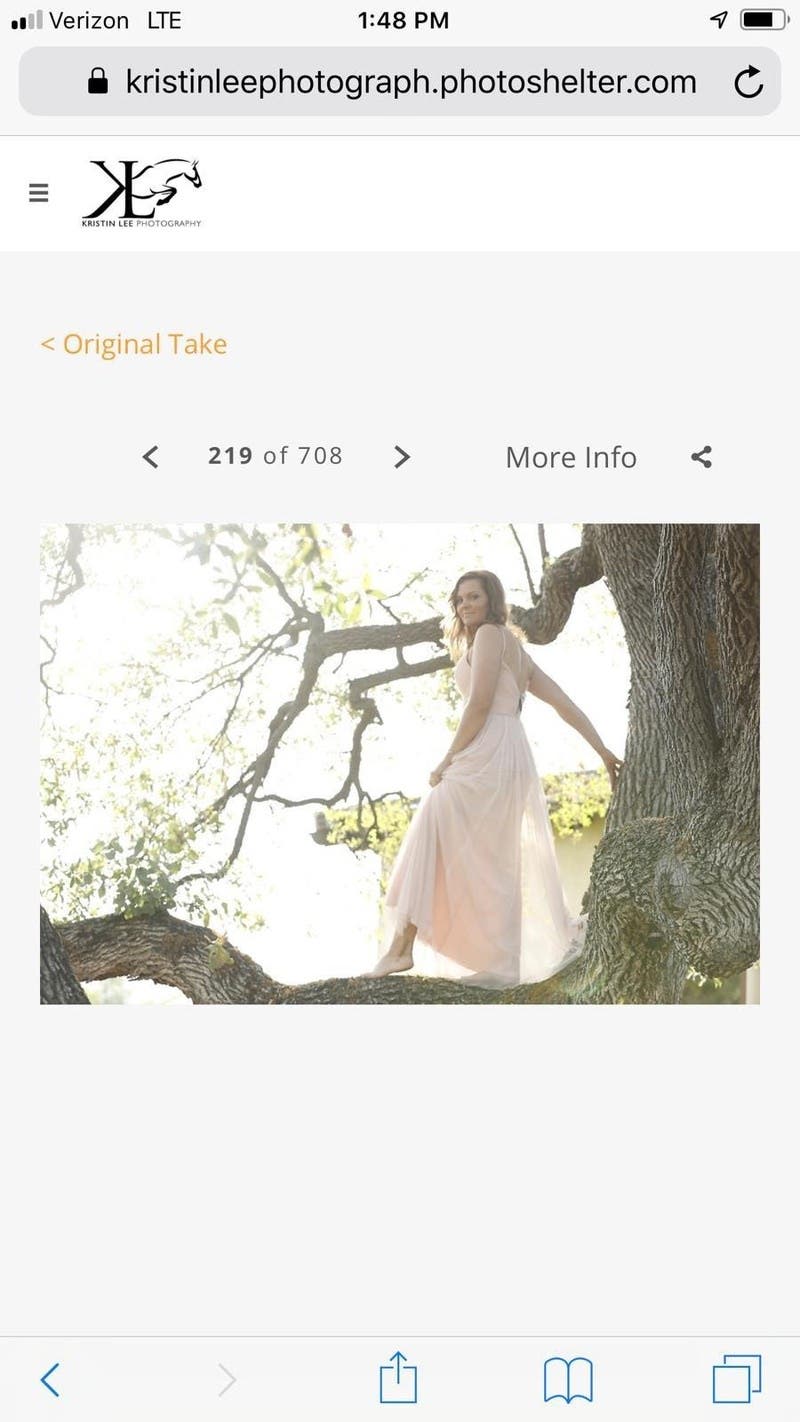Tap the Kristin Lee Photography logo
Image resolution: width=800 pixels, height=1422 pixels.
tap(142, 192)
